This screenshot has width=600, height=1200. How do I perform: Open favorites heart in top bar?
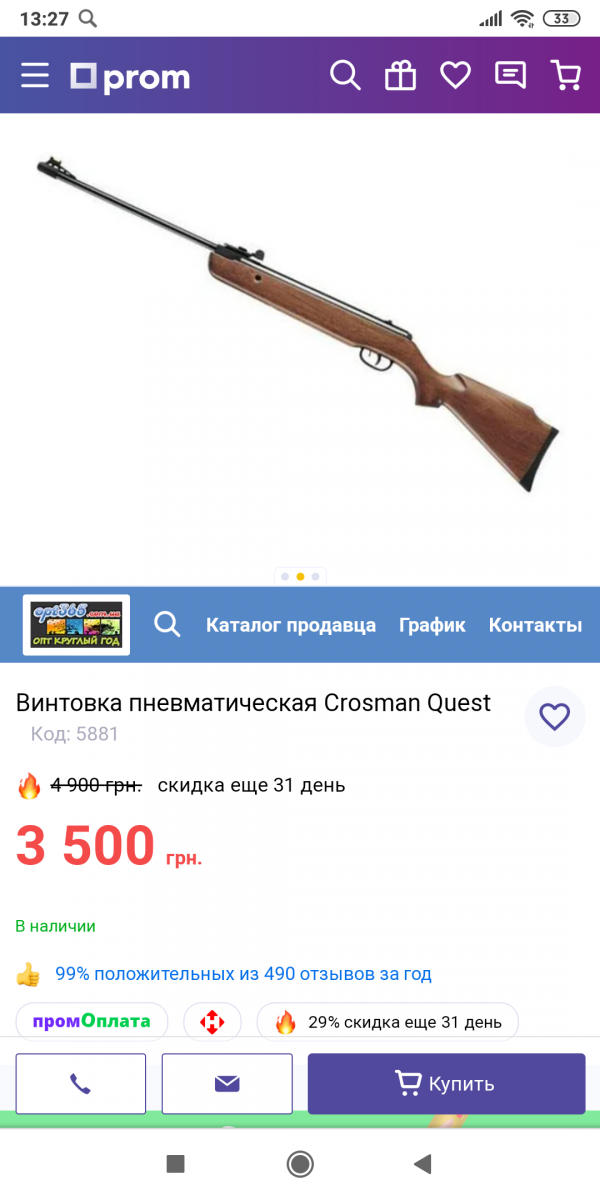[x=456, y=76]
